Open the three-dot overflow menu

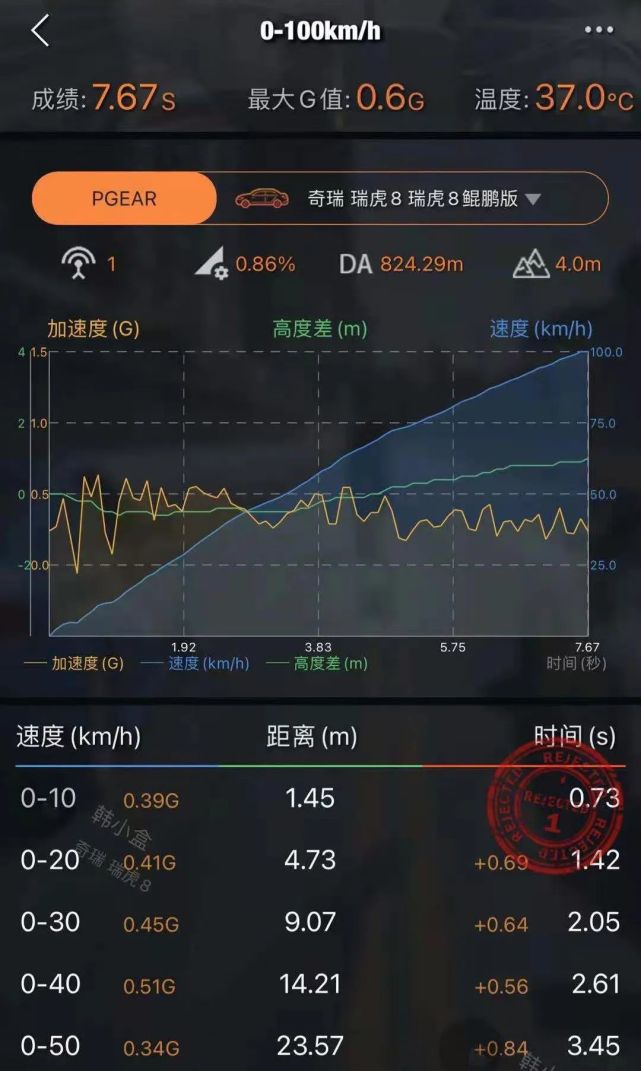(599, 30)
